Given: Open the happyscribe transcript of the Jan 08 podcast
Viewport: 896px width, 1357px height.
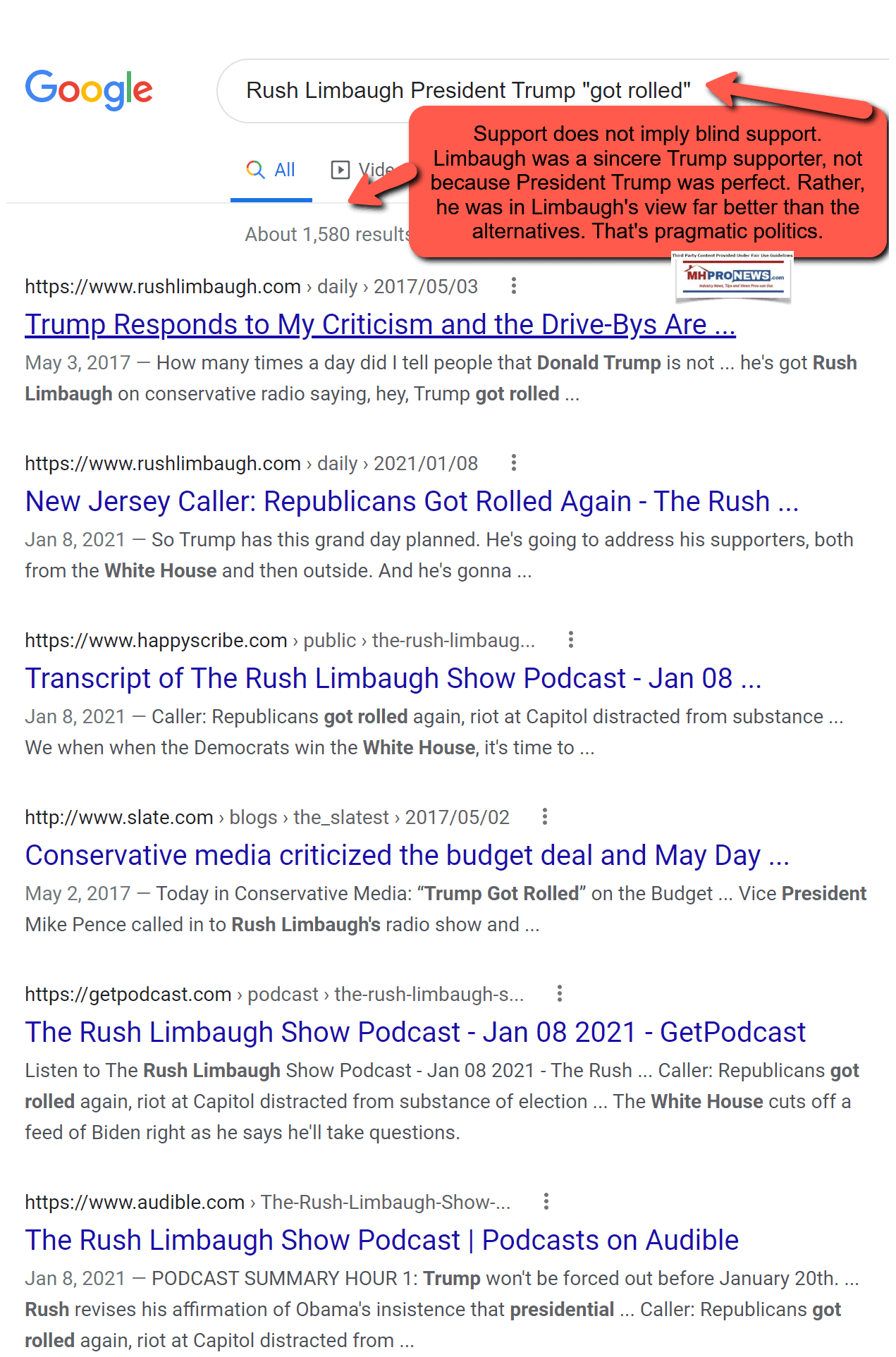Looking at the screenshot, I should pos(393,679).
